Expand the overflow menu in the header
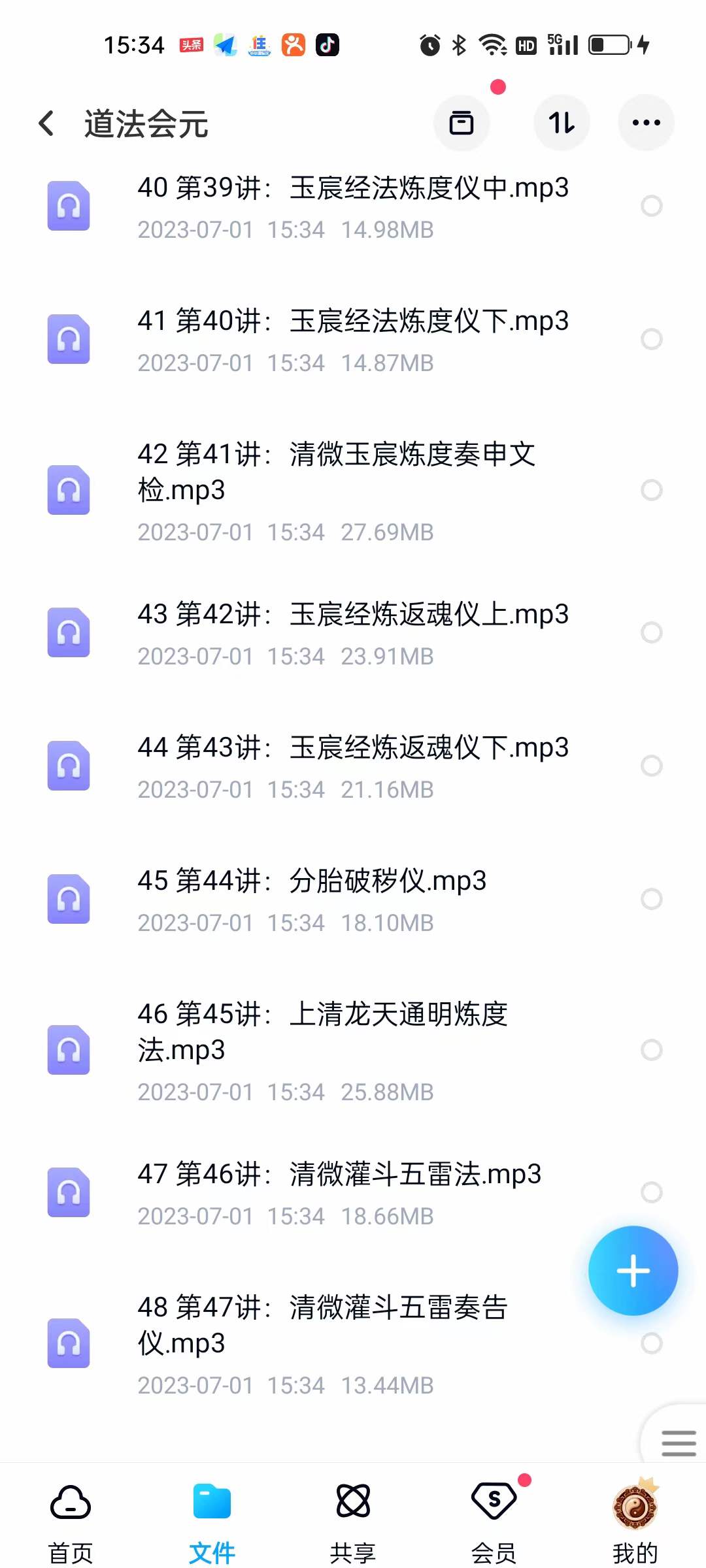 [646, 123]
